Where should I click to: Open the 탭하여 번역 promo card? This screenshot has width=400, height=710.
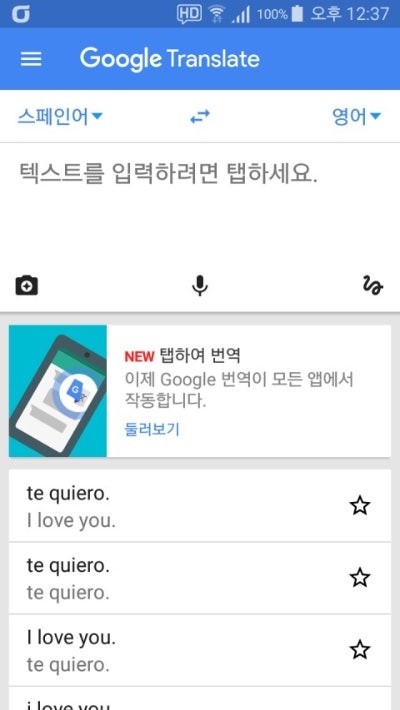200,391
